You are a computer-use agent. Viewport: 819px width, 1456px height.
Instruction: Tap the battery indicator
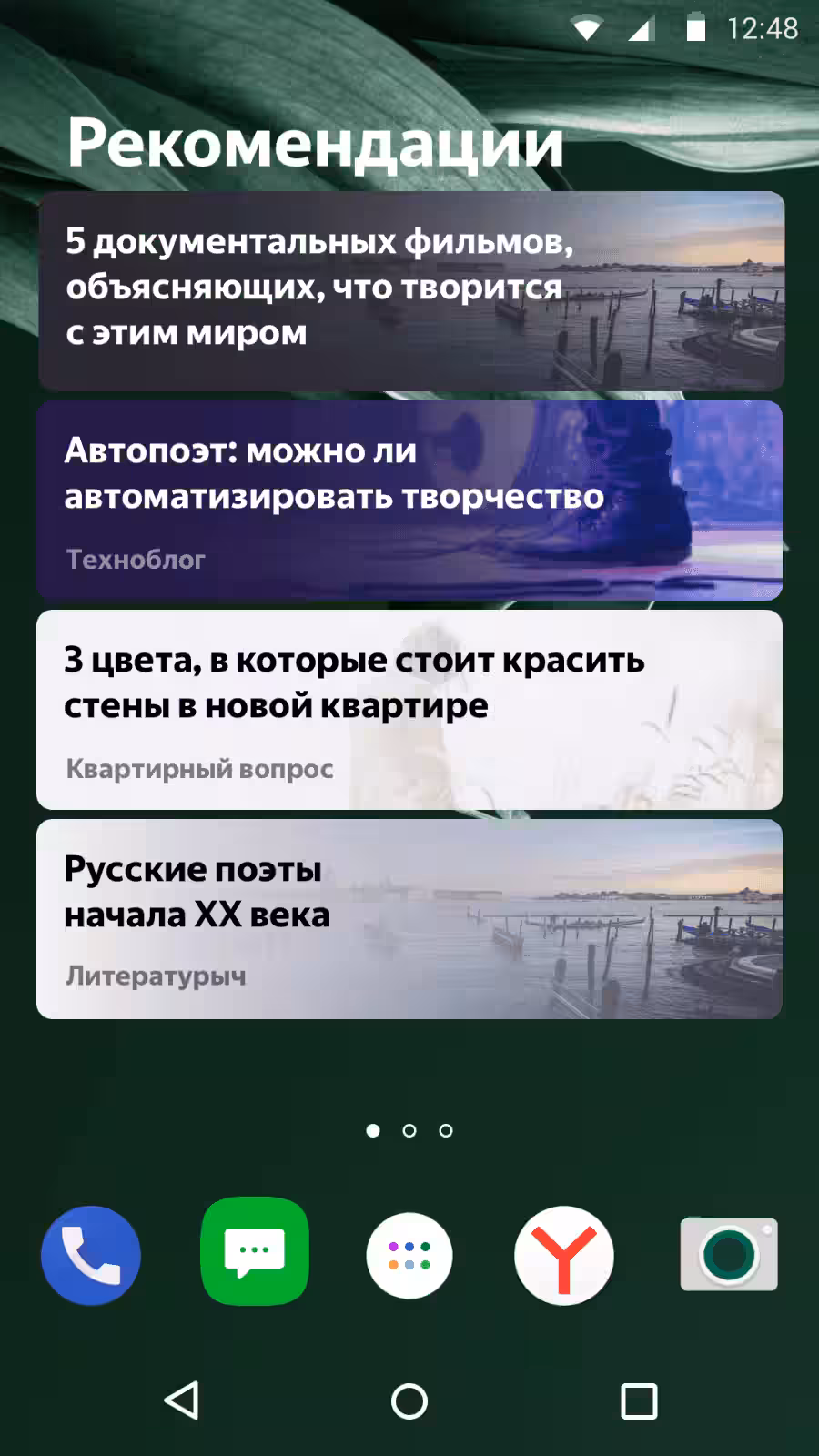pyautogui.click(x=696, y=28)
